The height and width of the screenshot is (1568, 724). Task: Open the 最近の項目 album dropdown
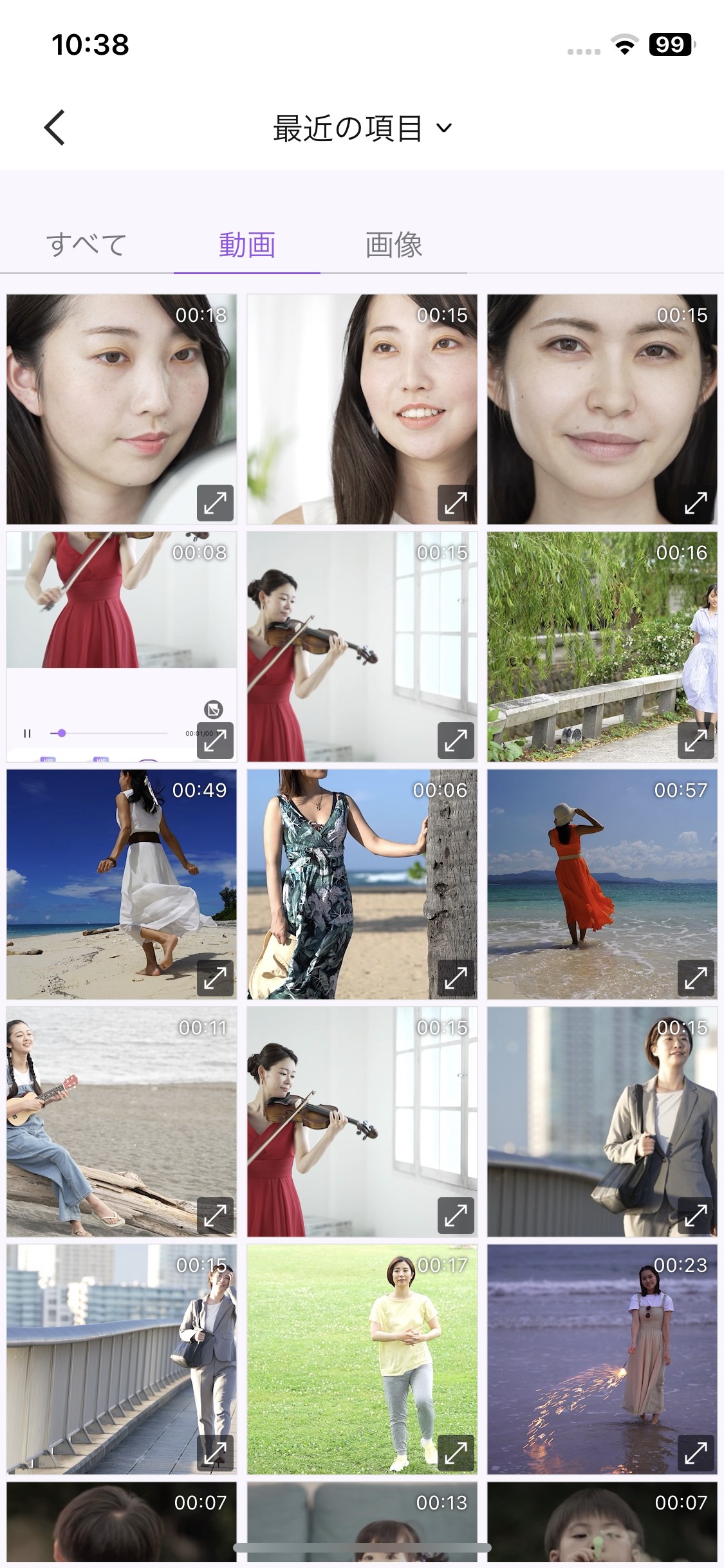point(362,128)
